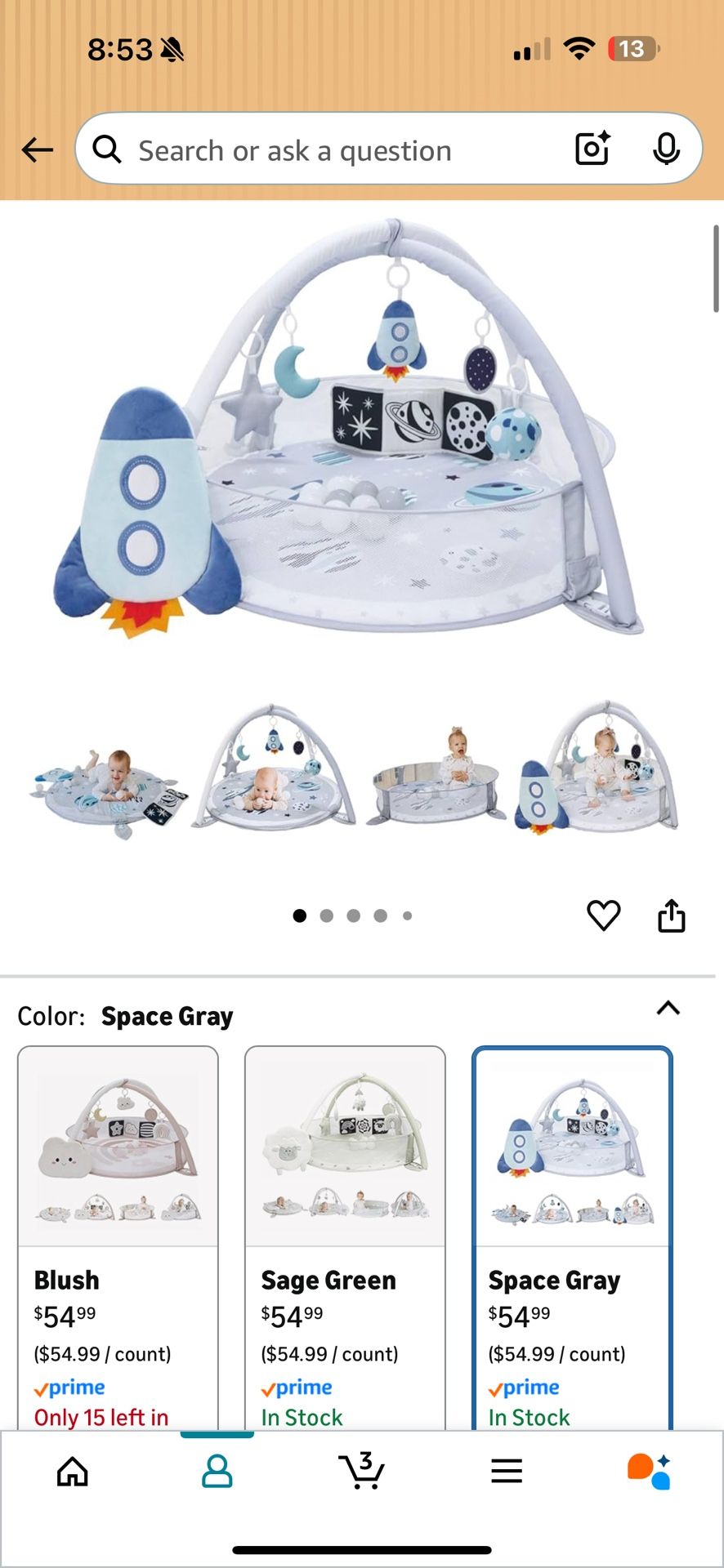Start voice search with microphone
Image resolution: width=724 pixels, height=1568 pixels.
[x=666, y=149]
